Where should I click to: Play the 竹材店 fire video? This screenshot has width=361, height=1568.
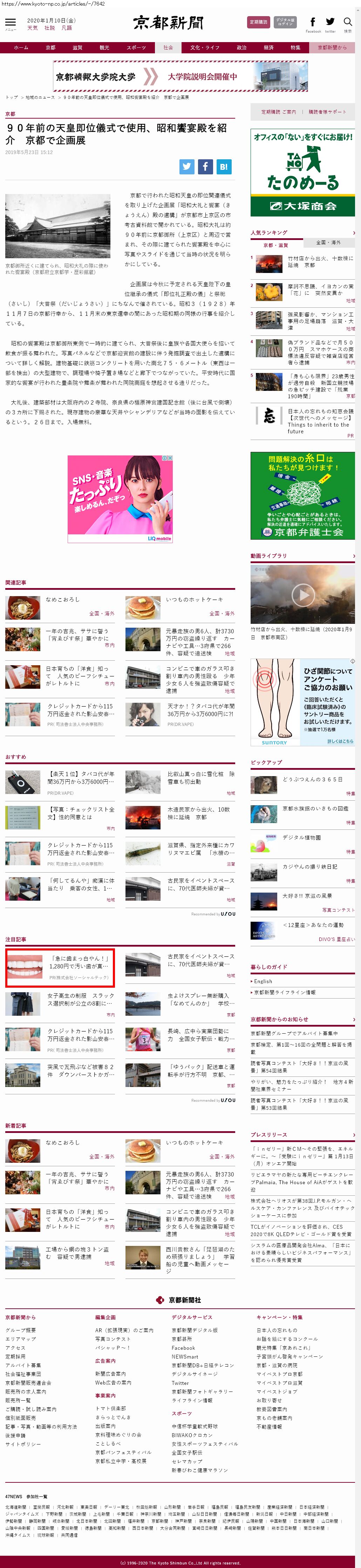click(303, 595)
